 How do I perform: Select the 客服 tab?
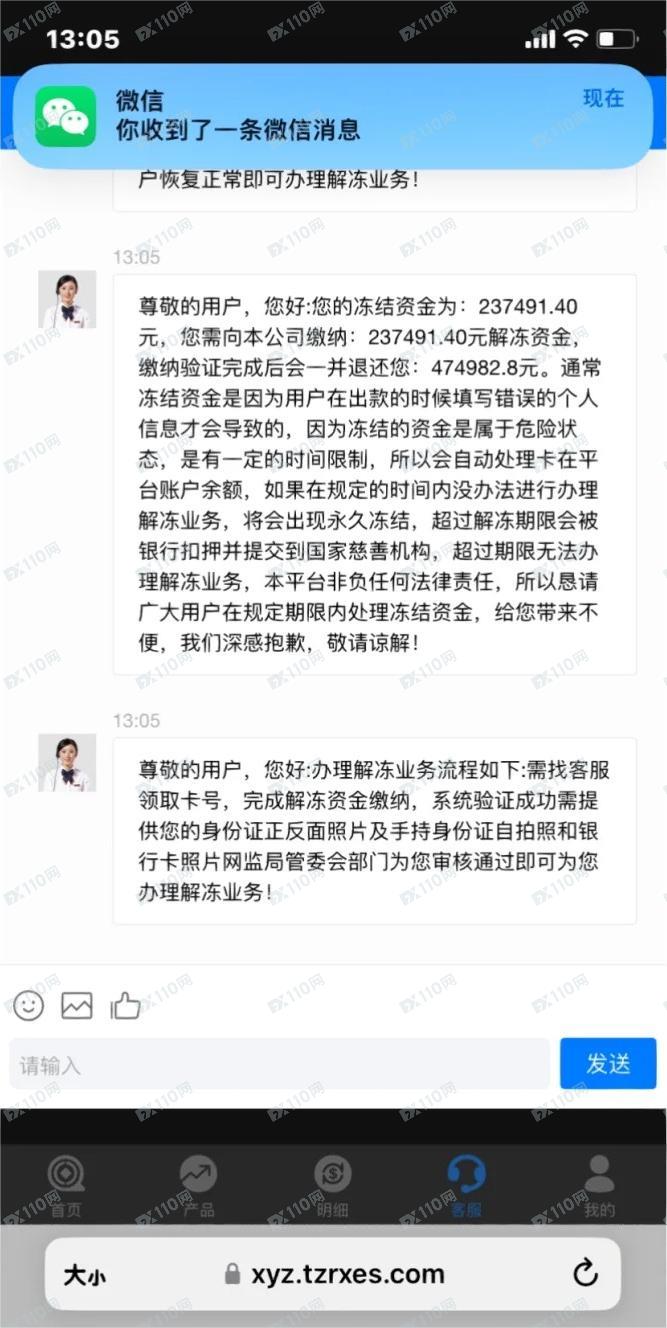point(466,1187)
